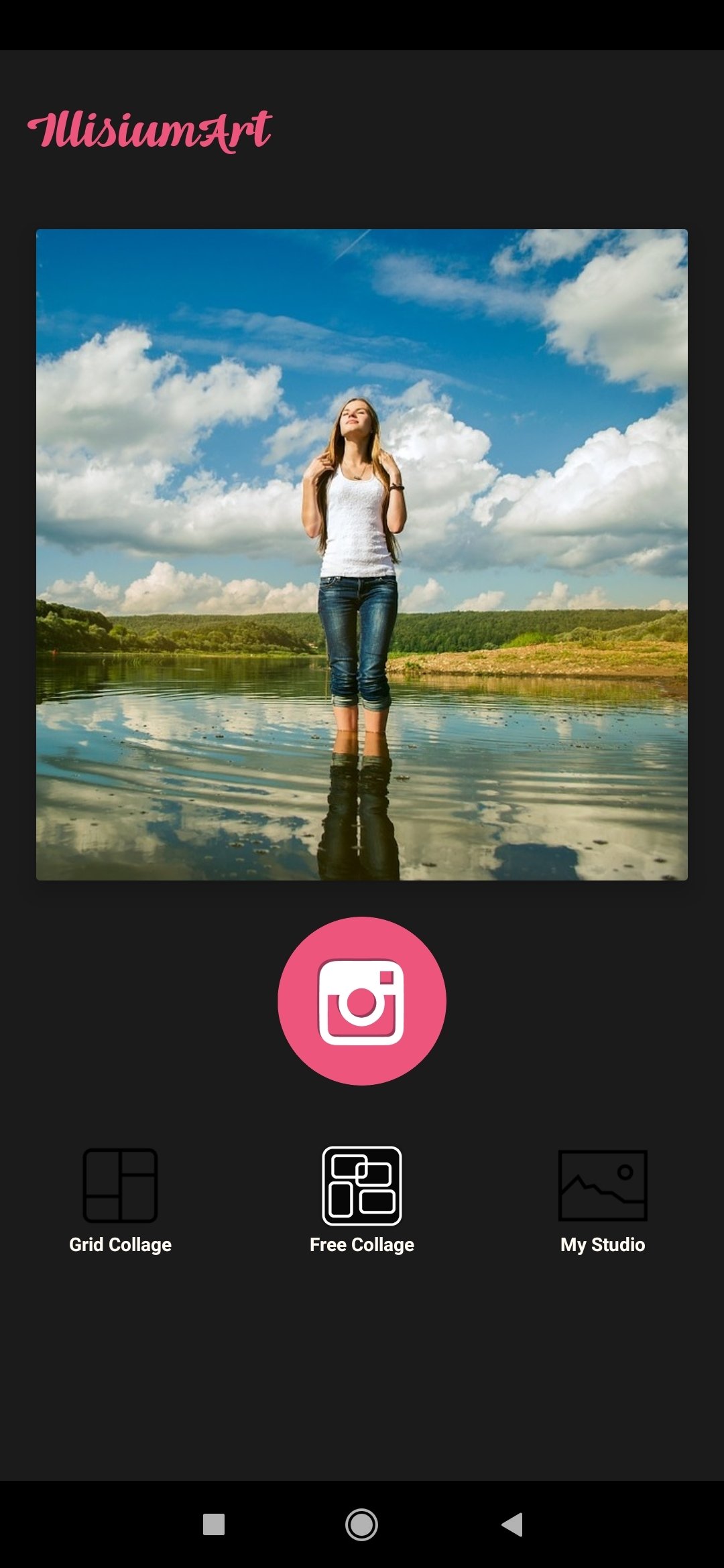Open recent apps

pyautogui.click(x=214, y=1524)
